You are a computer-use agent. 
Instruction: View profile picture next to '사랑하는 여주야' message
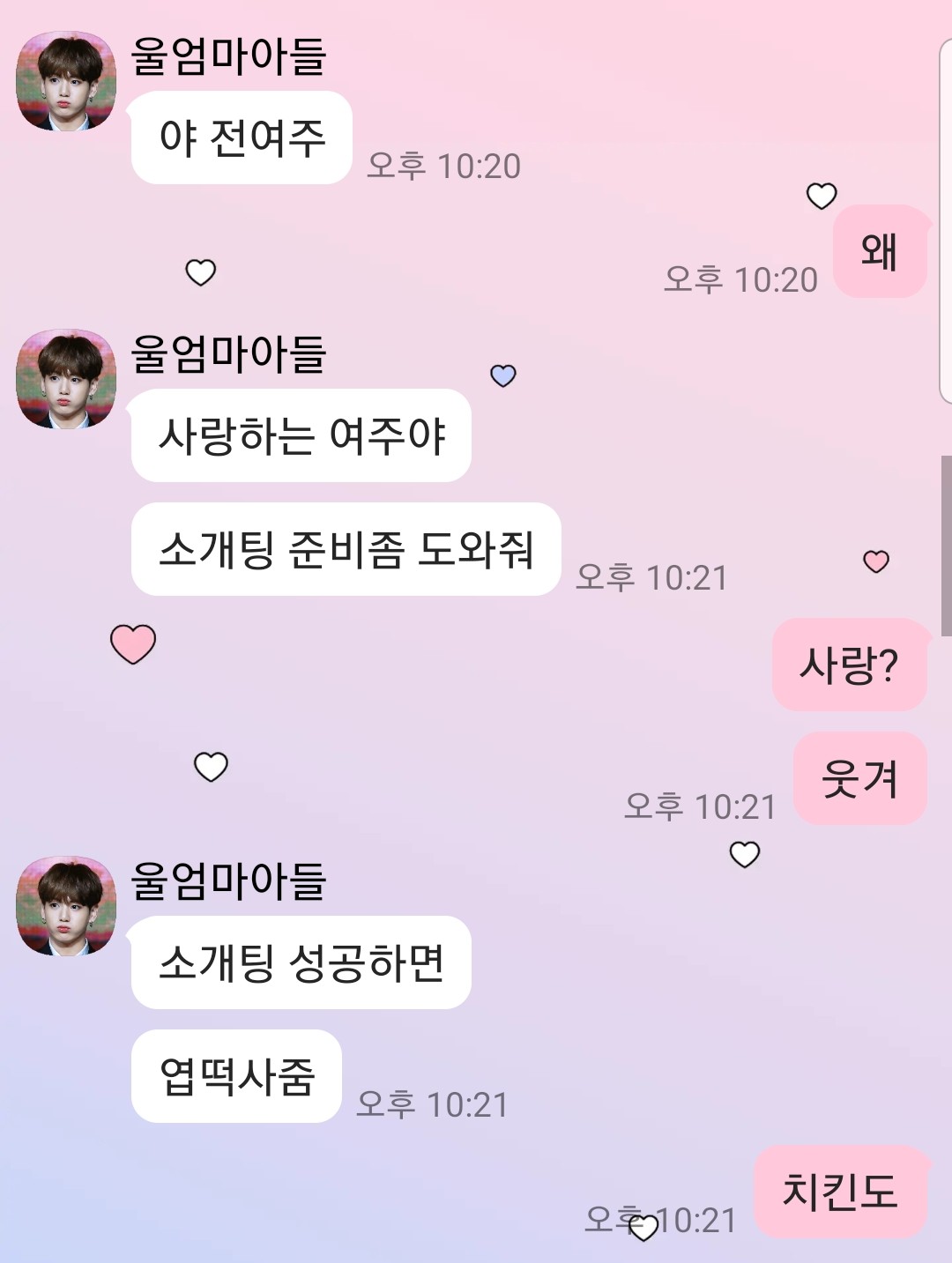click(x=66, y=379)
